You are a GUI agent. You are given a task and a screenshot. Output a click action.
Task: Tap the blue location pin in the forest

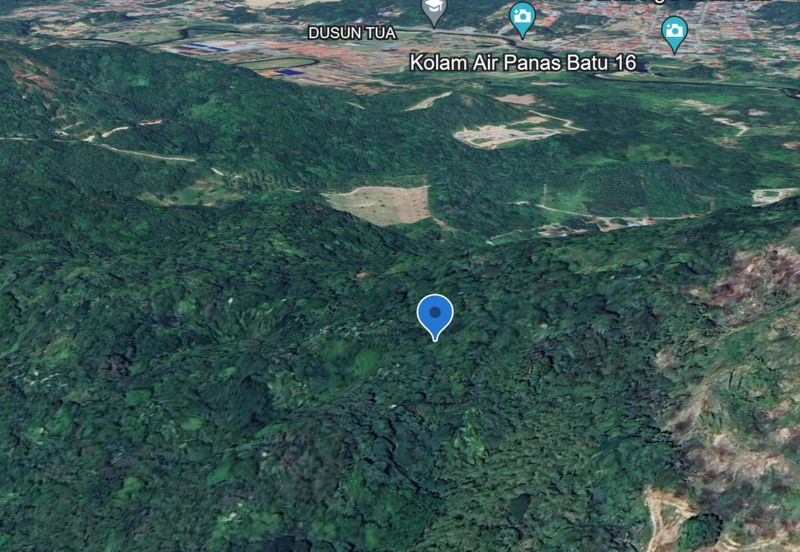coord(434,315)
